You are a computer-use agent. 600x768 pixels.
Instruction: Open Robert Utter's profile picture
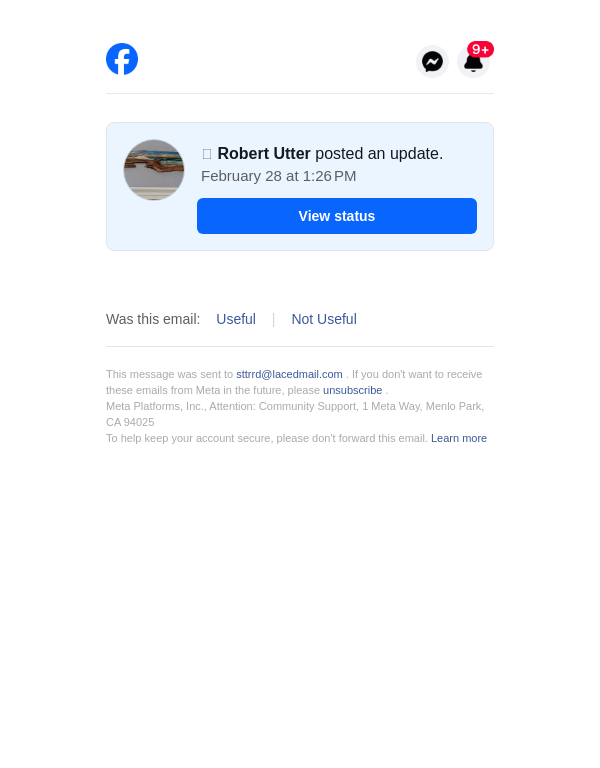point(154,170)
